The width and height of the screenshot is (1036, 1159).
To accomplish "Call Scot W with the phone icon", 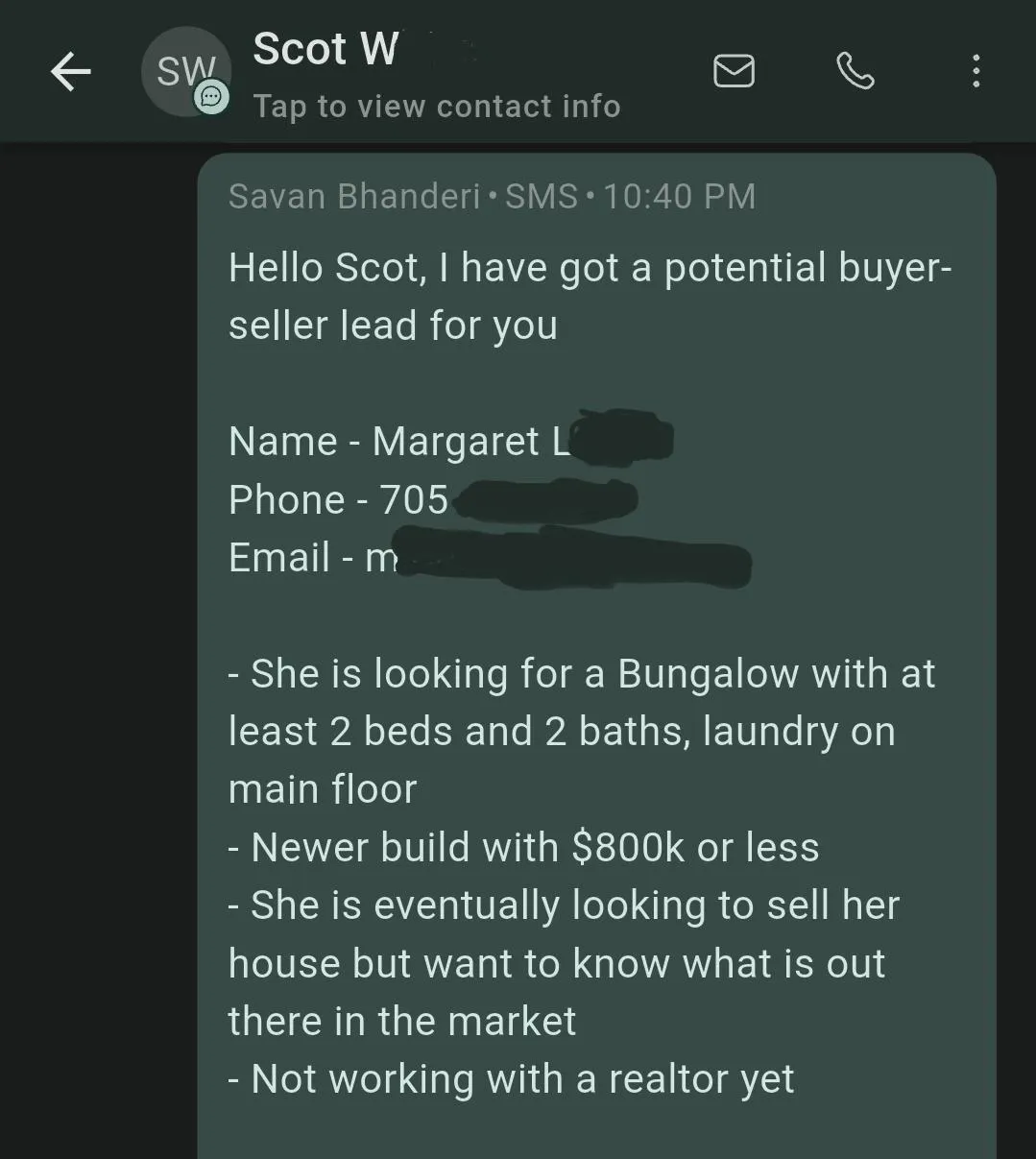I will point(855,71).
